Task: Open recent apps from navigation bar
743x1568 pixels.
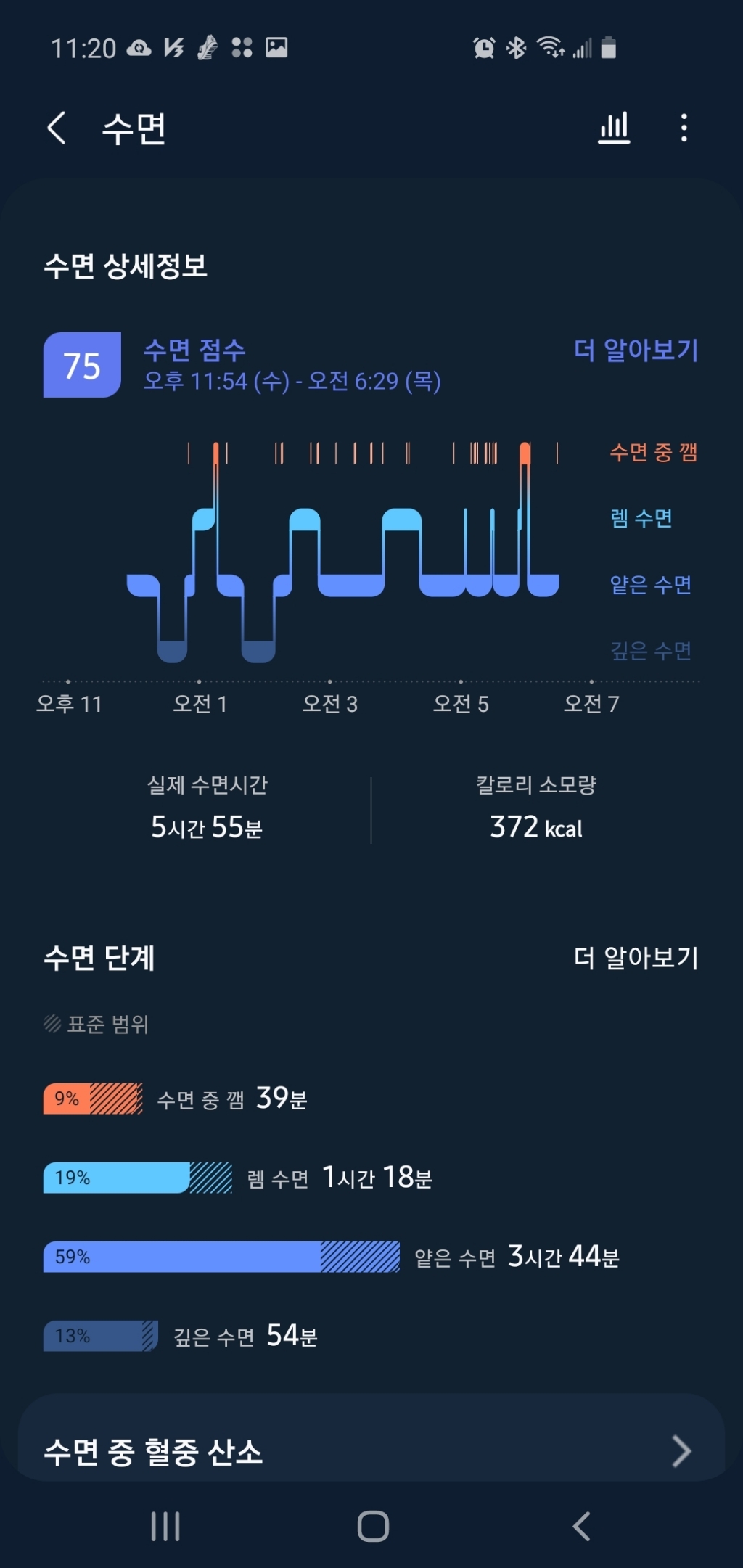Action: pos(165,1526)
